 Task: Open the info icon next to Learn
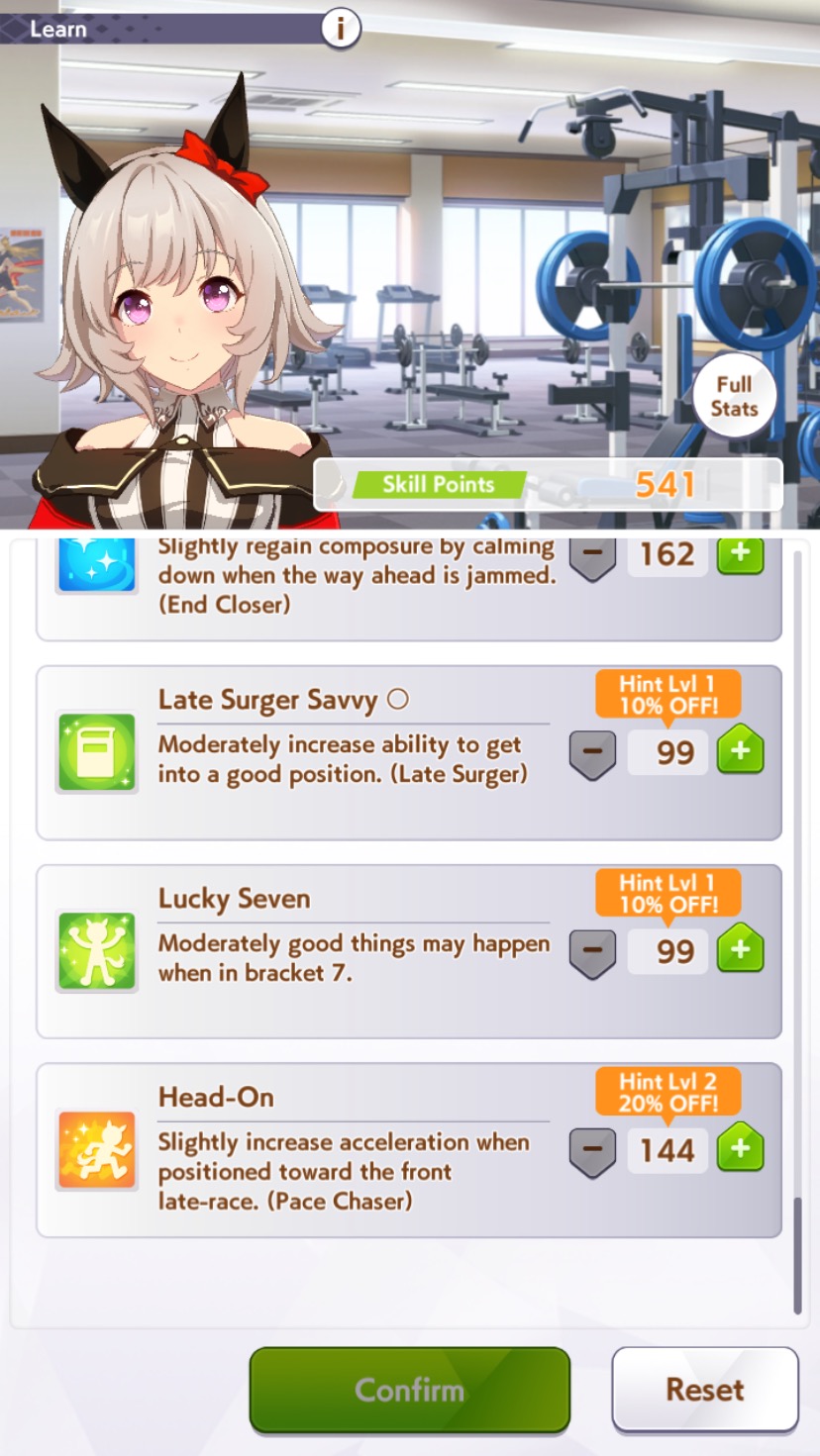tap(340, 29)
